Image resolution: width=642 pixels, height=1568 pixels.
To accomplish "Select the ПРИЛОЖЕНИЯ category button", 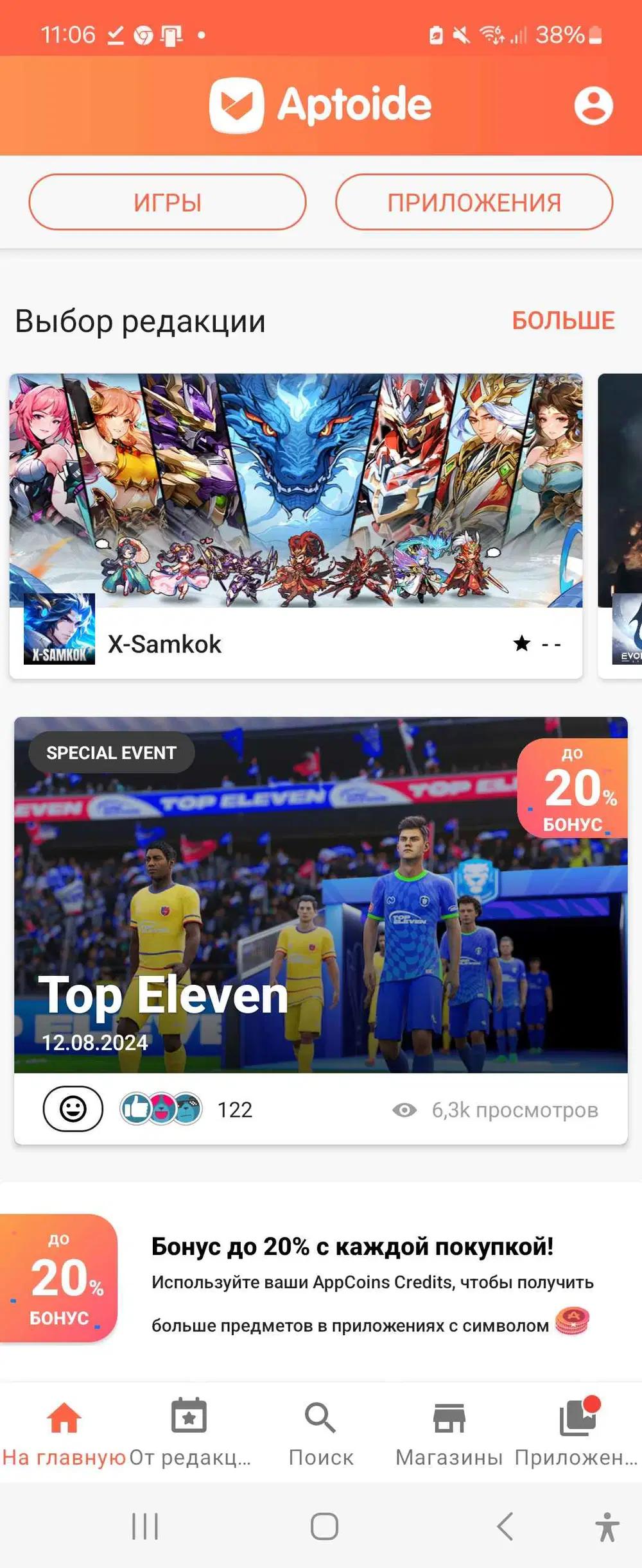I will pyautogui.click(x=474, y=202).
